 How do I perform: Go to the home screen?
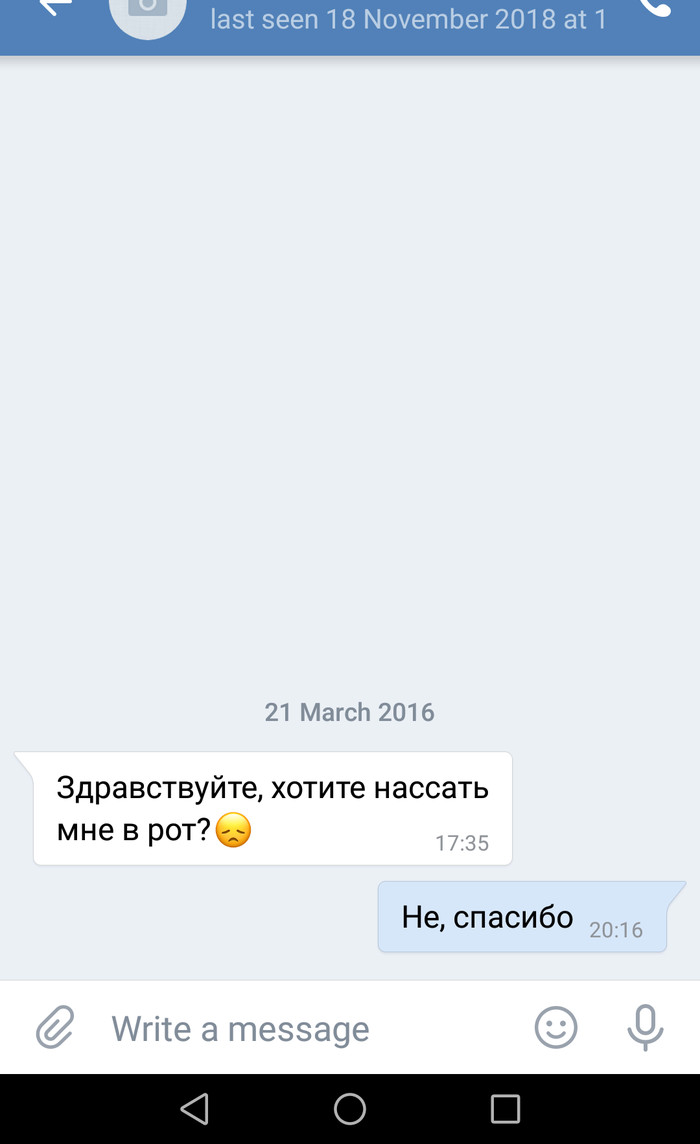[350, 1108]
